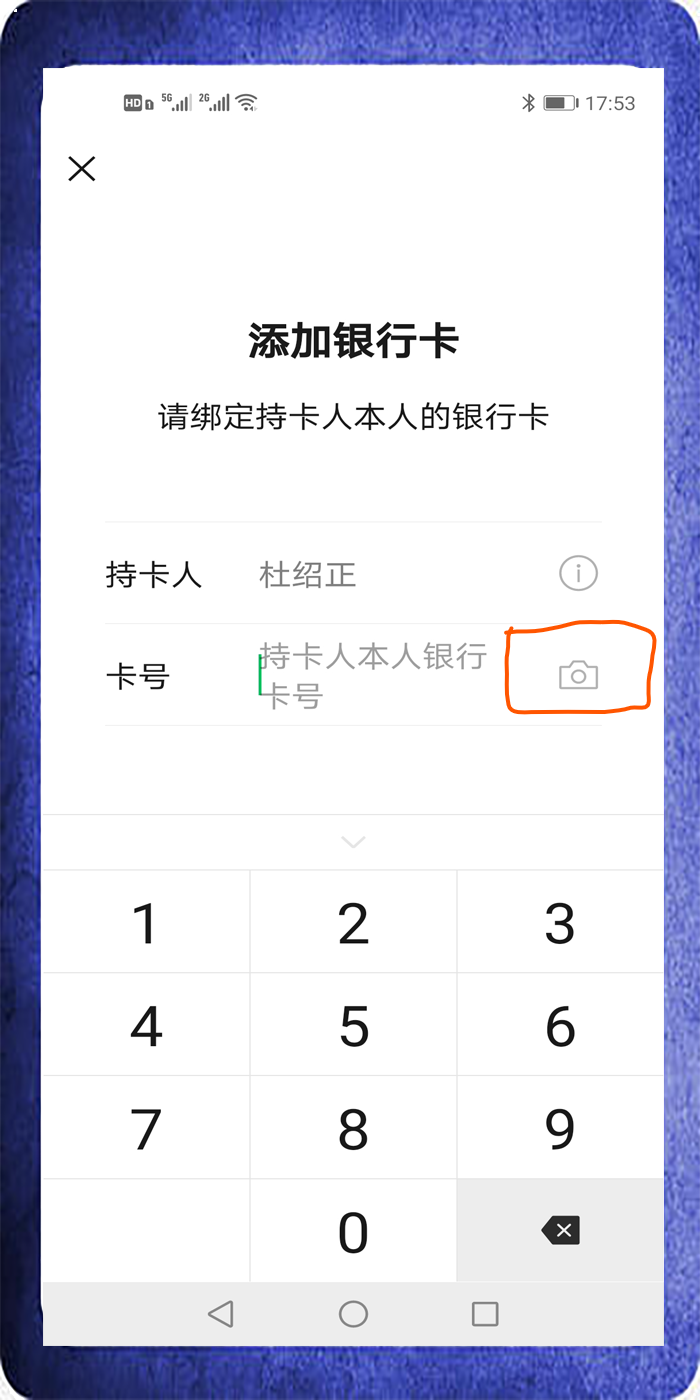Go back using the system back button
This screenshot has height=1400, width=700.
[x=221, y=1314]
